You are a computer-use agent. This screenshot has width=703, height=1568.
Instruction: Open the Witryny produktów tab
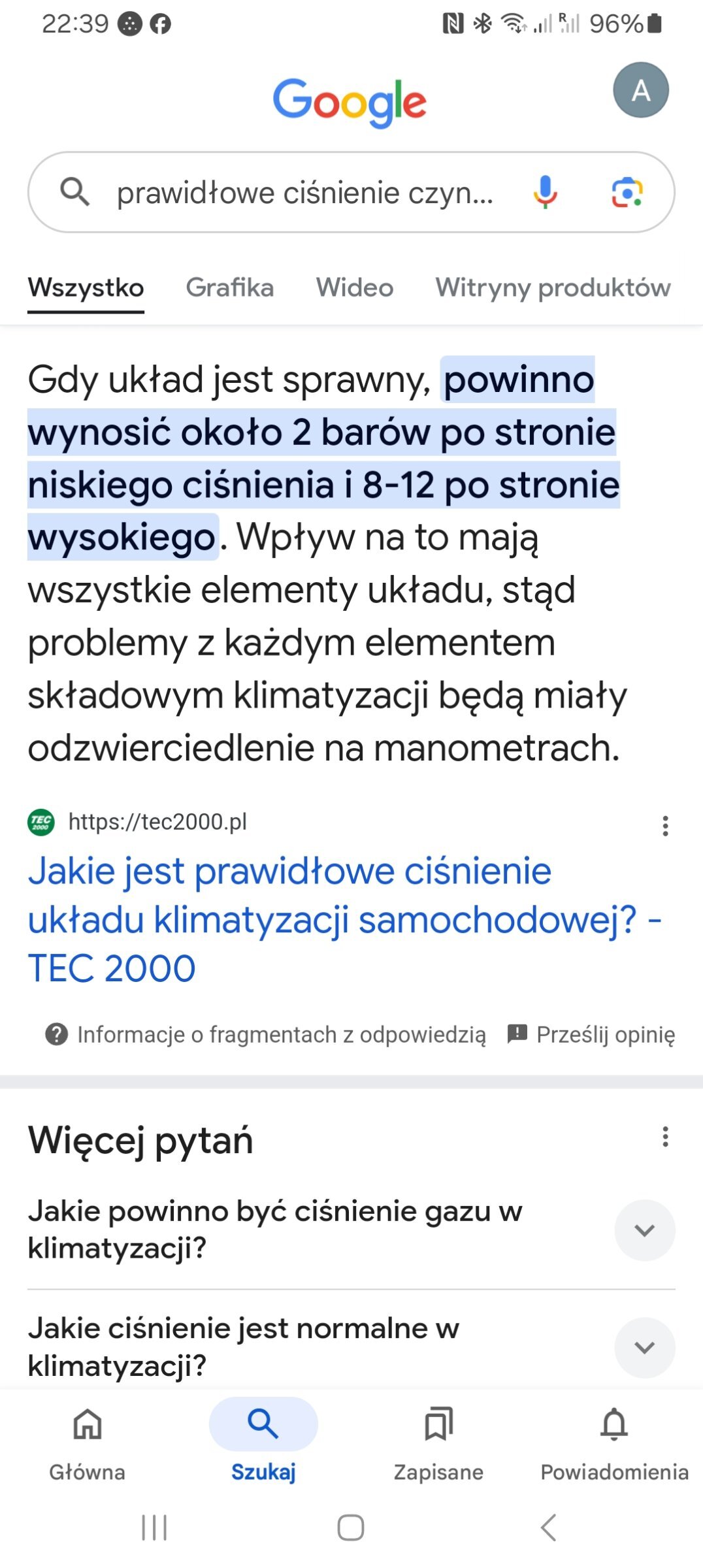[553, 287]
